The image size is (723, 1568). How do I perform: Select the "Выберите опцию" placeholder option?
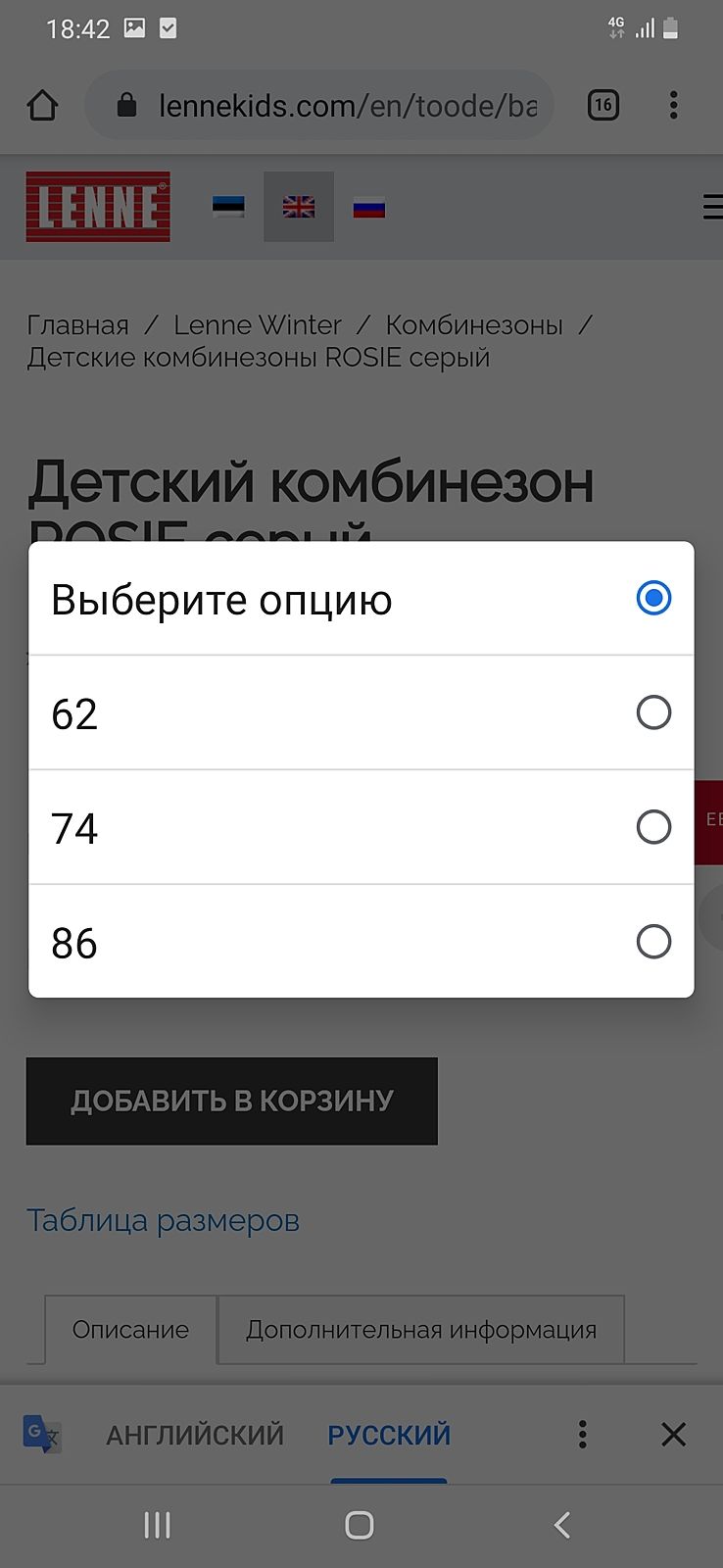click(361, 599)
